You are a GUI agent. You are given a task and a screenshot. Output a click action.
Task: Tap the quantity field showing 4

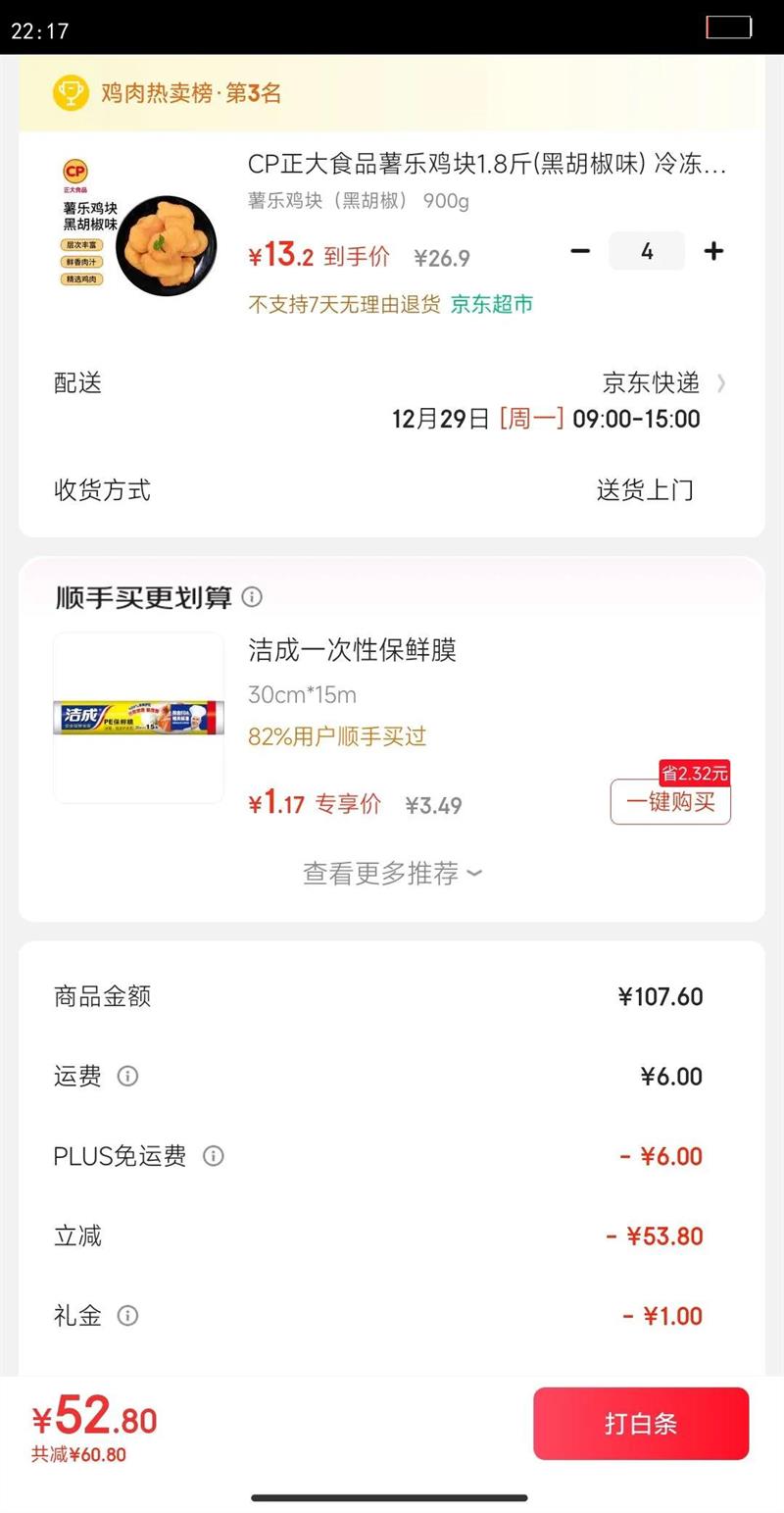(x=647, y=252)
